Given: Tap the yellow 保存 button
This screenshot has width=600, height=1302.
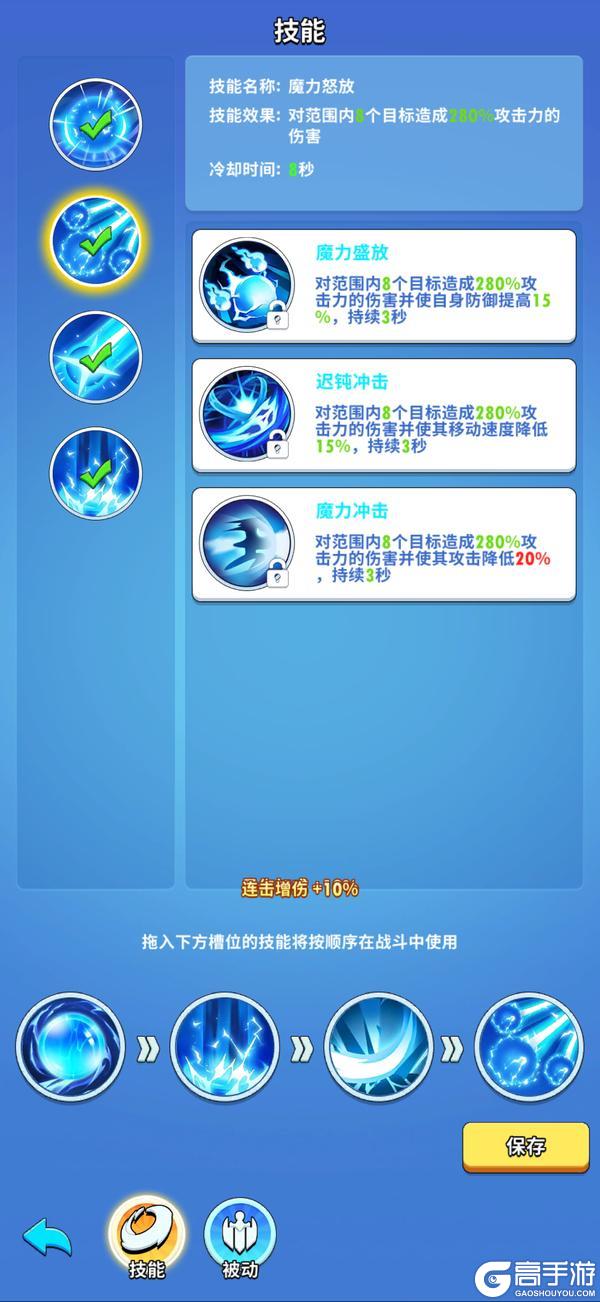Looking at the screenshot, I should (x=525, y=1146).
